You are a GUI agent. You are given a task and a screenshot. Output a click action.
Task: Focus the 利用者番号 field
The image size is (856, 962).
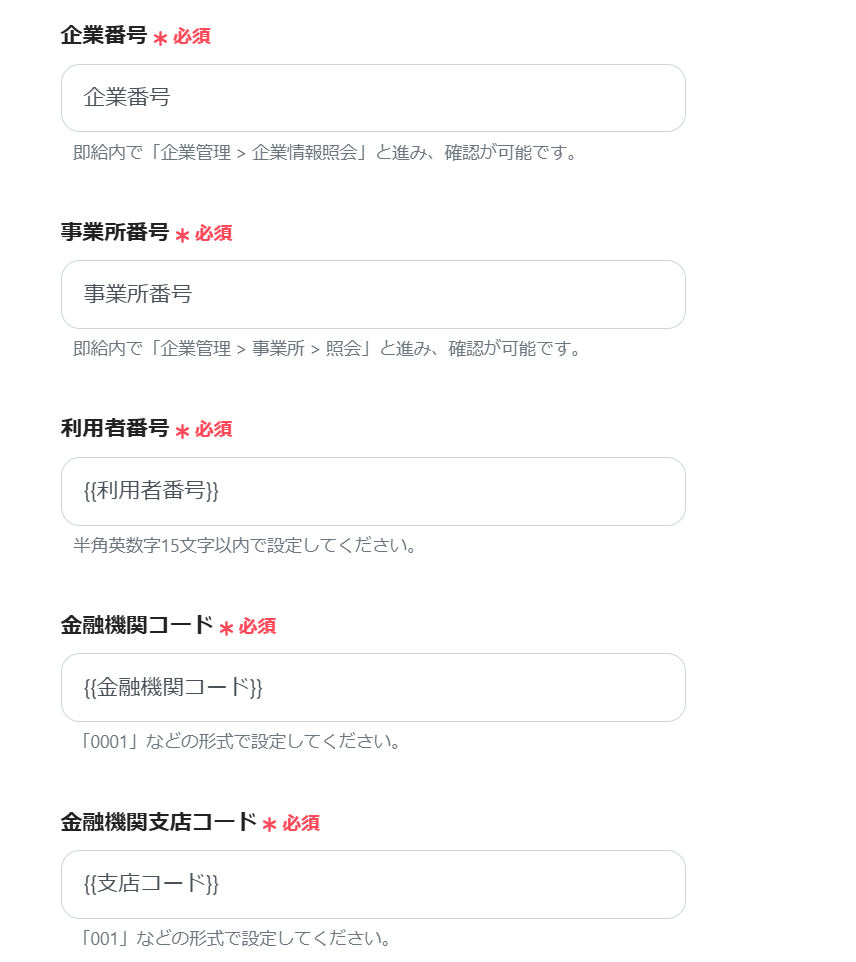[x=373, y=491]
